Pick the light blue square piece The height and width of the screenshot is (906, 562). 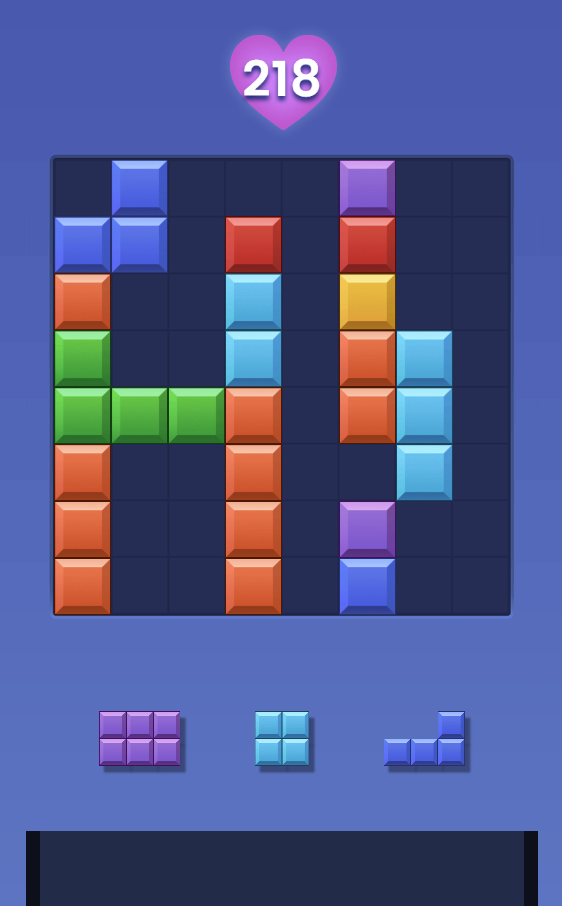(282, 738)
